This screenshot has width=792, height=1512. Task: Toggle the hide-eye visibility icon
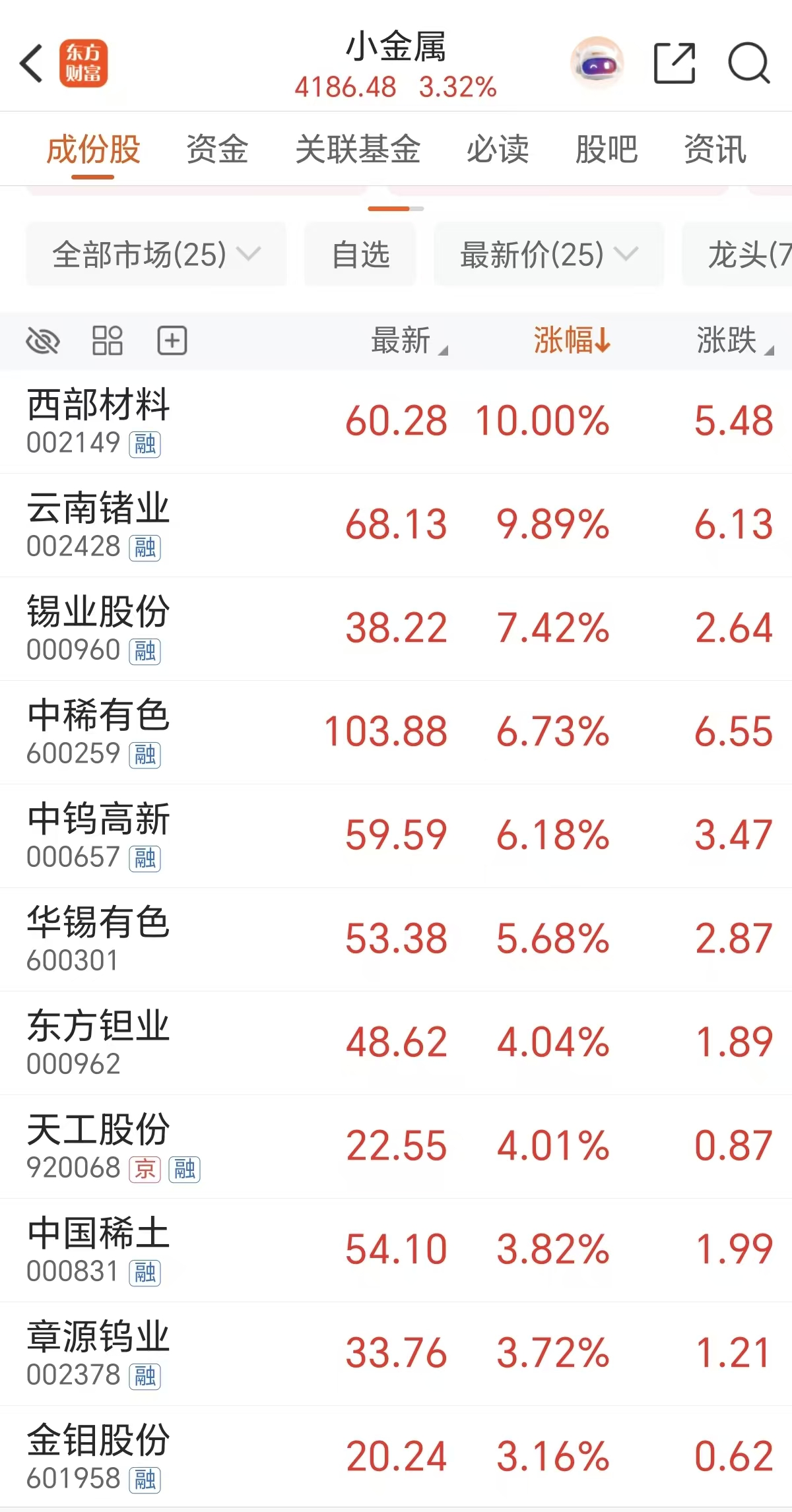[43, 341]
